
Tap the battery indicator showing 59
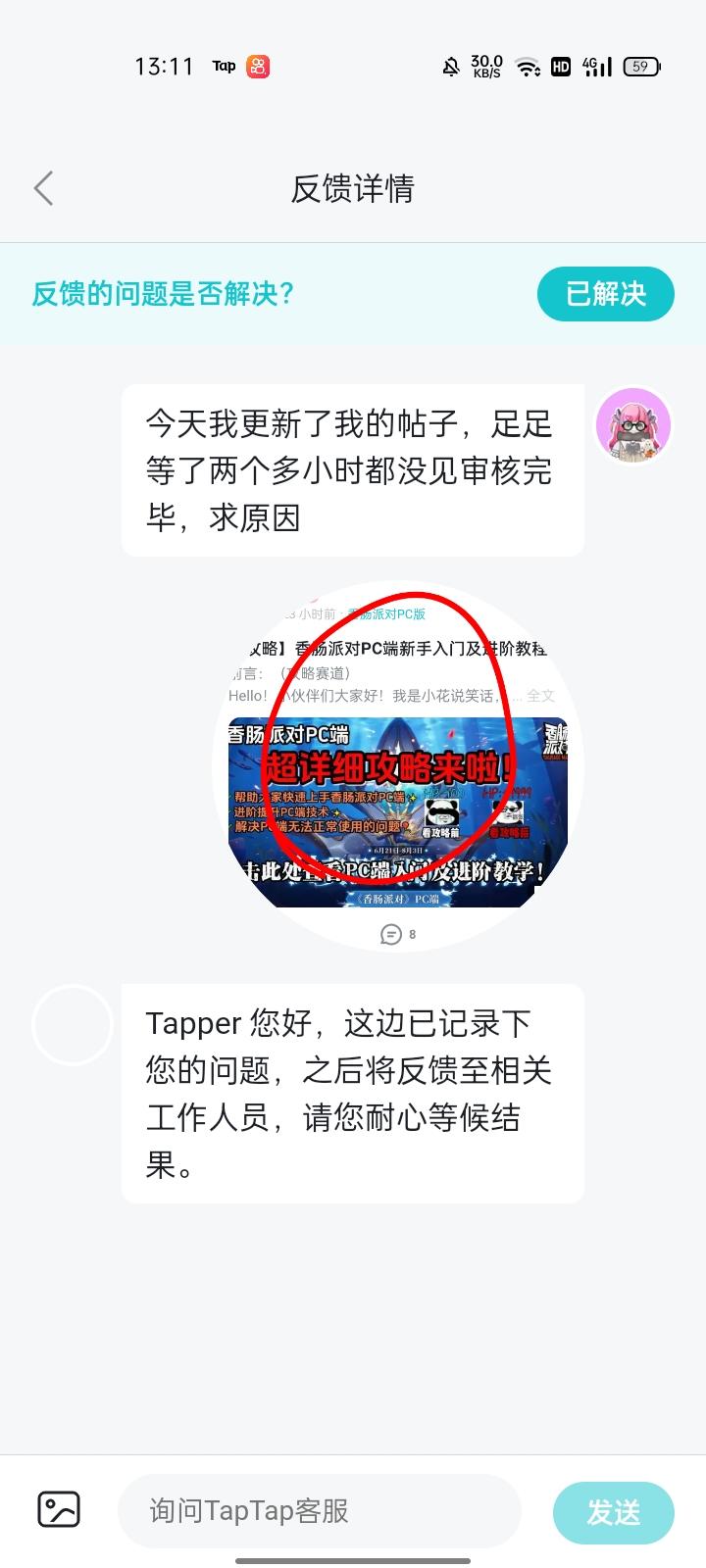pos(644,66)
